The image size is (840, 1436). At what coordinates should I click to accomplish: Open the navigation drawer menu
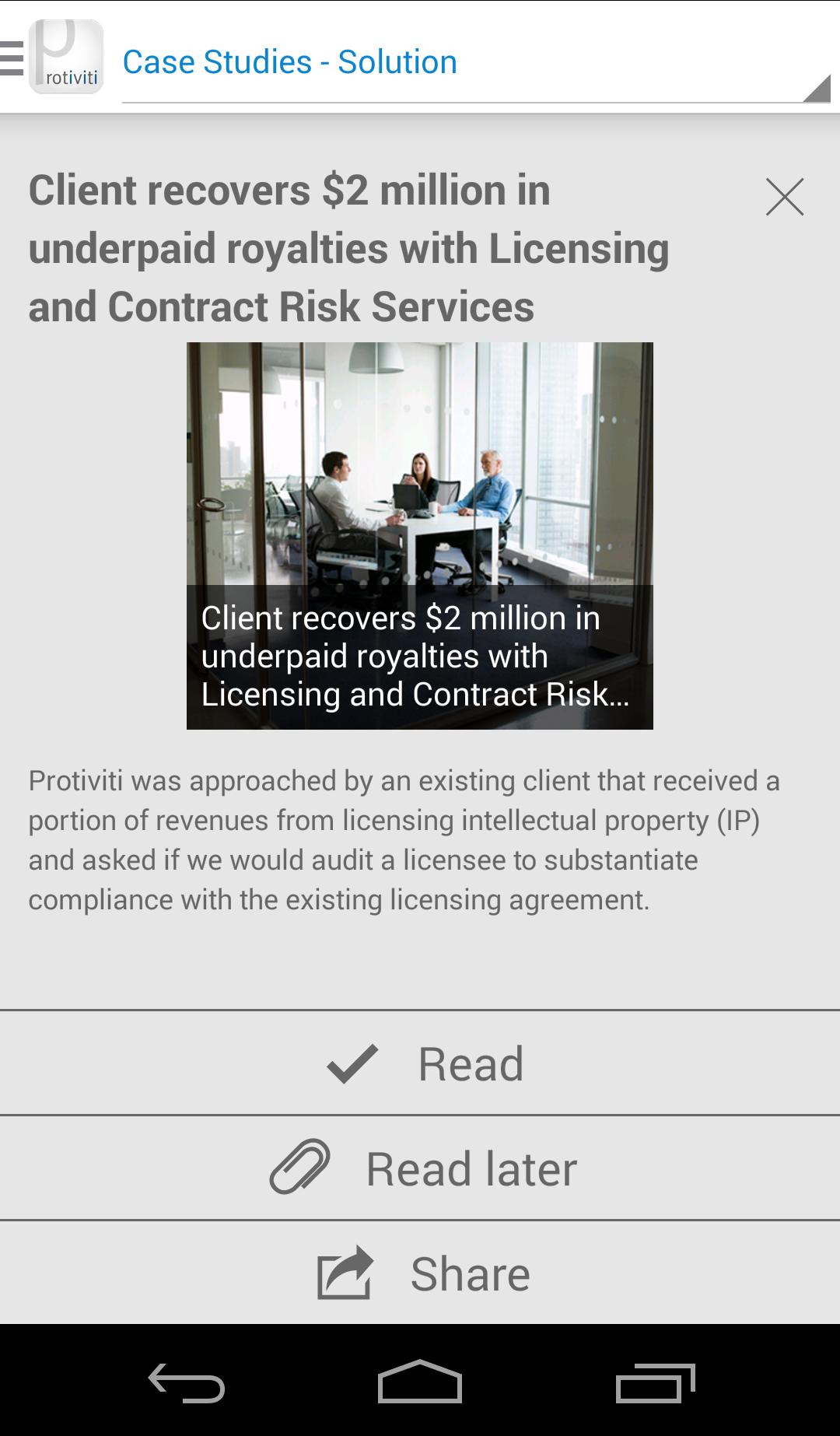(x=13, y=58)
